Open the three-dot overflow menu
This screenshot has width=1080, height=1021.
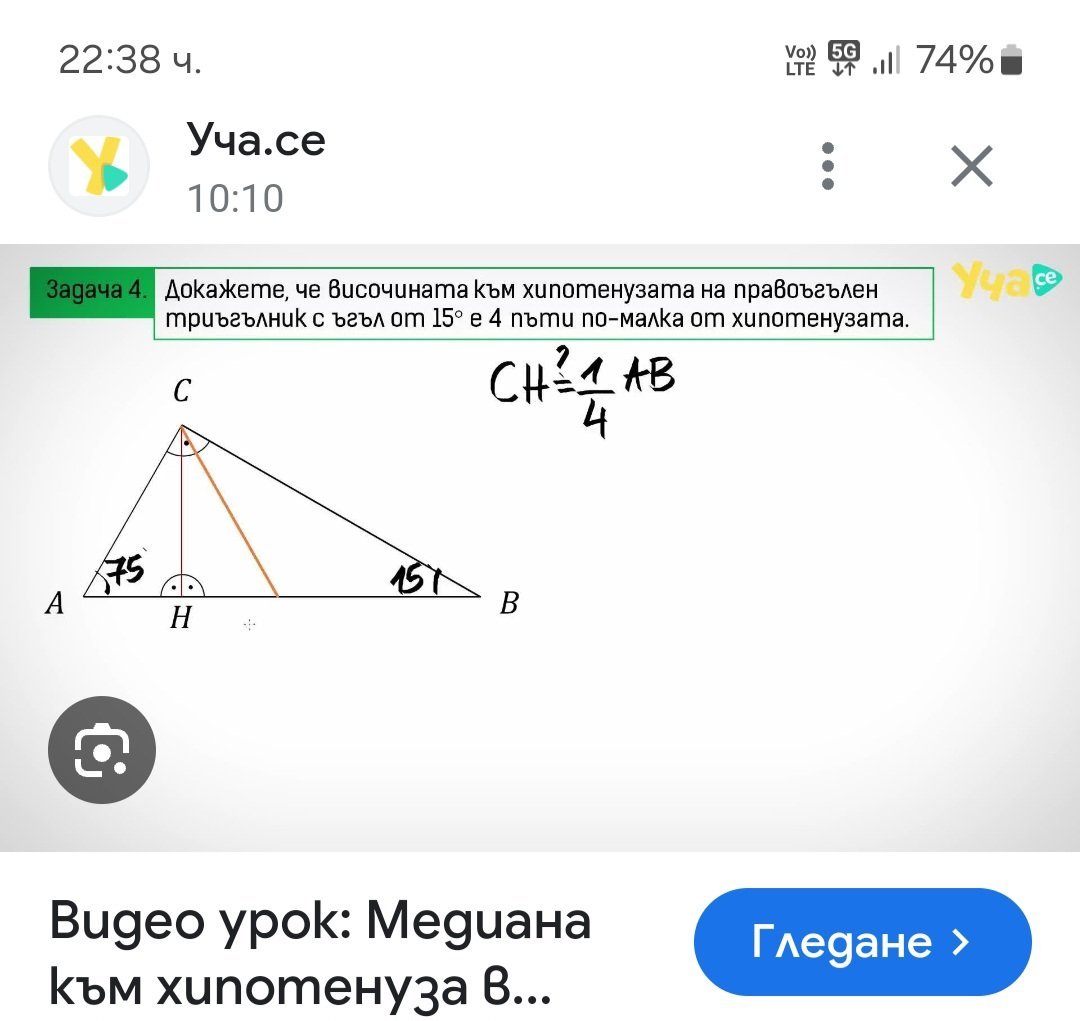827,166
